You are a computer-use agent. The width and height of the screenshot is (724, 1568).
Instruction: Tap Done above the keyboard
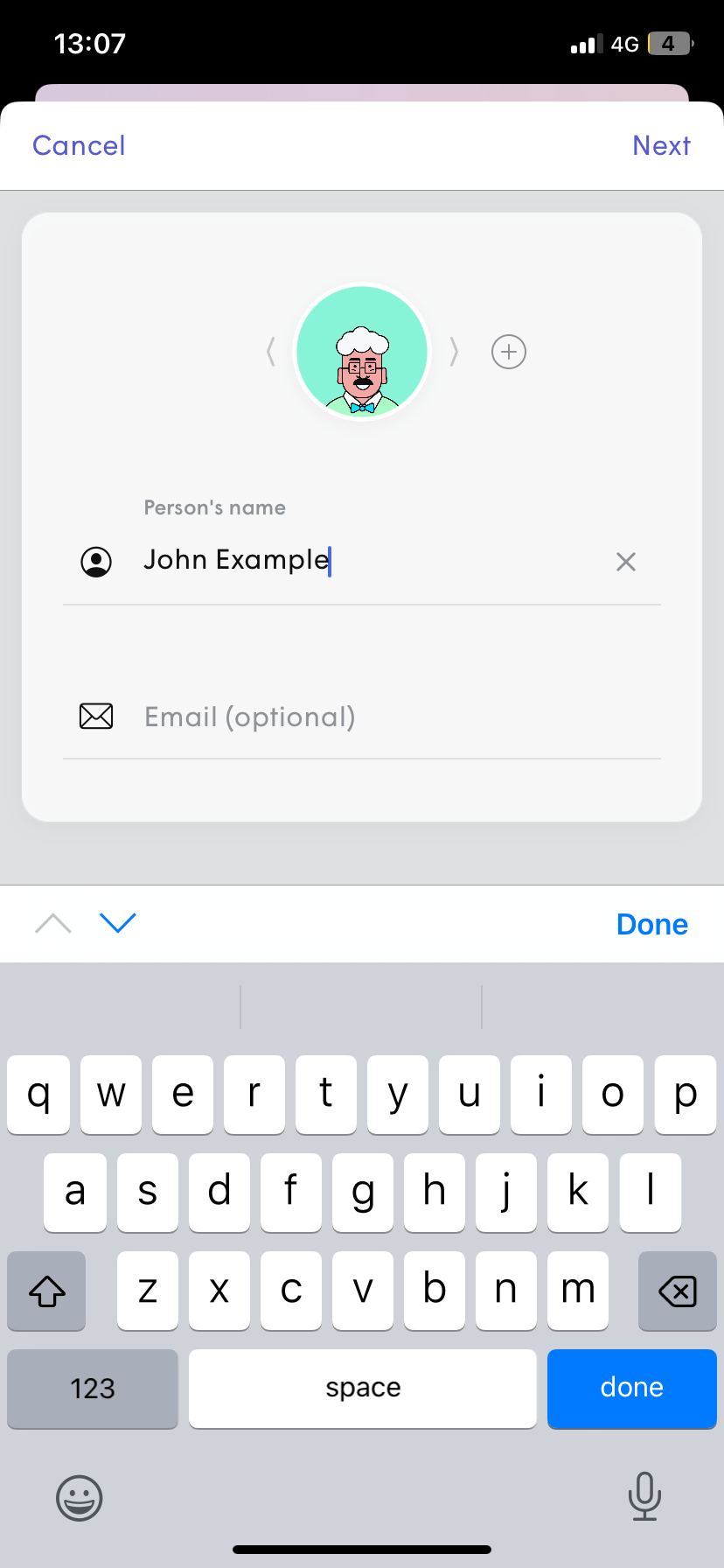pyautogui.click(x=652, y=924)
